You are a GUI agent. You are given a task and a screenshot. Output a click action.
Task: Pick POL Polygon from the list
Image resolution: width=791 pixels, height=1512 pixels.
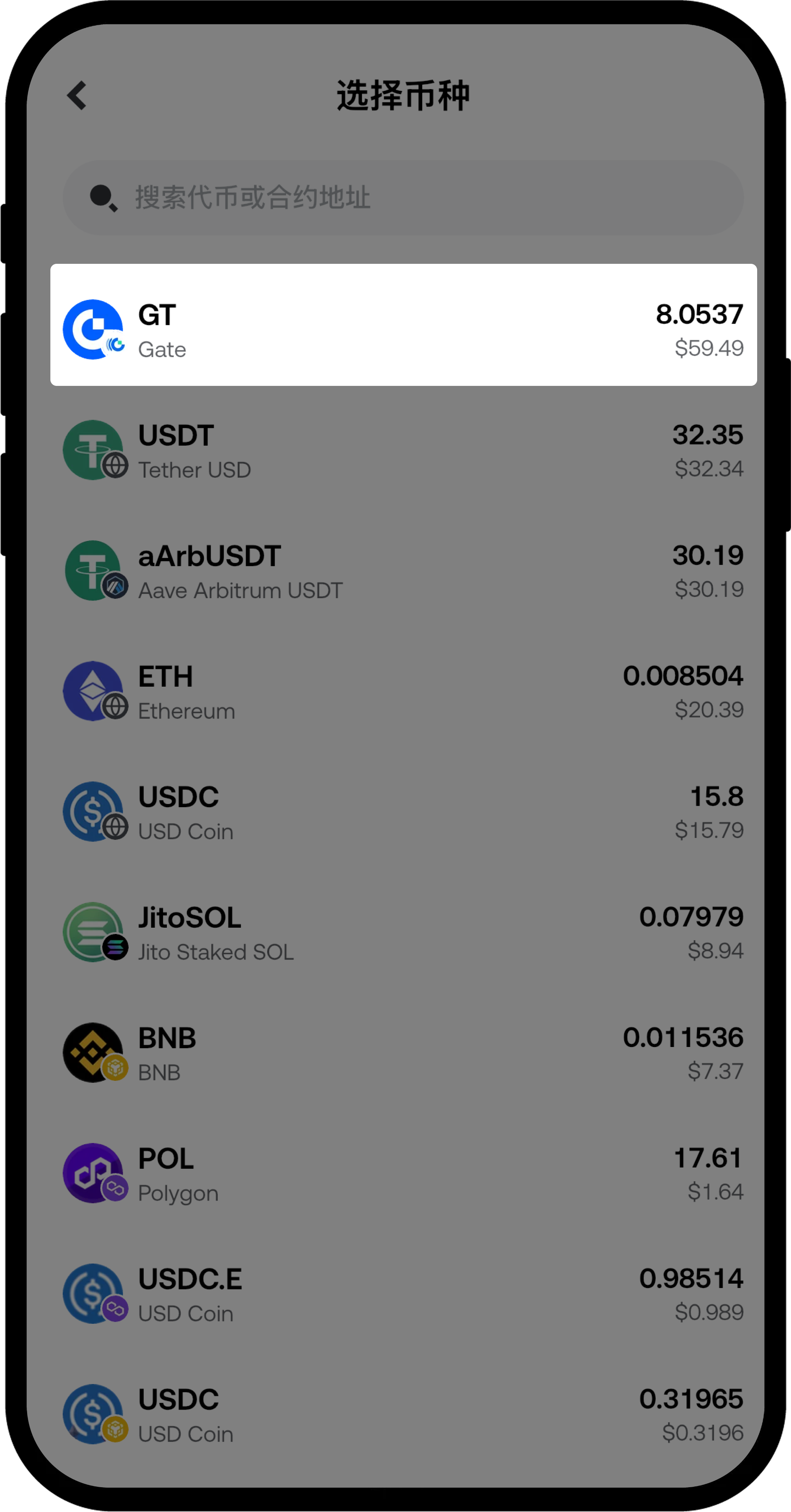403,1174
